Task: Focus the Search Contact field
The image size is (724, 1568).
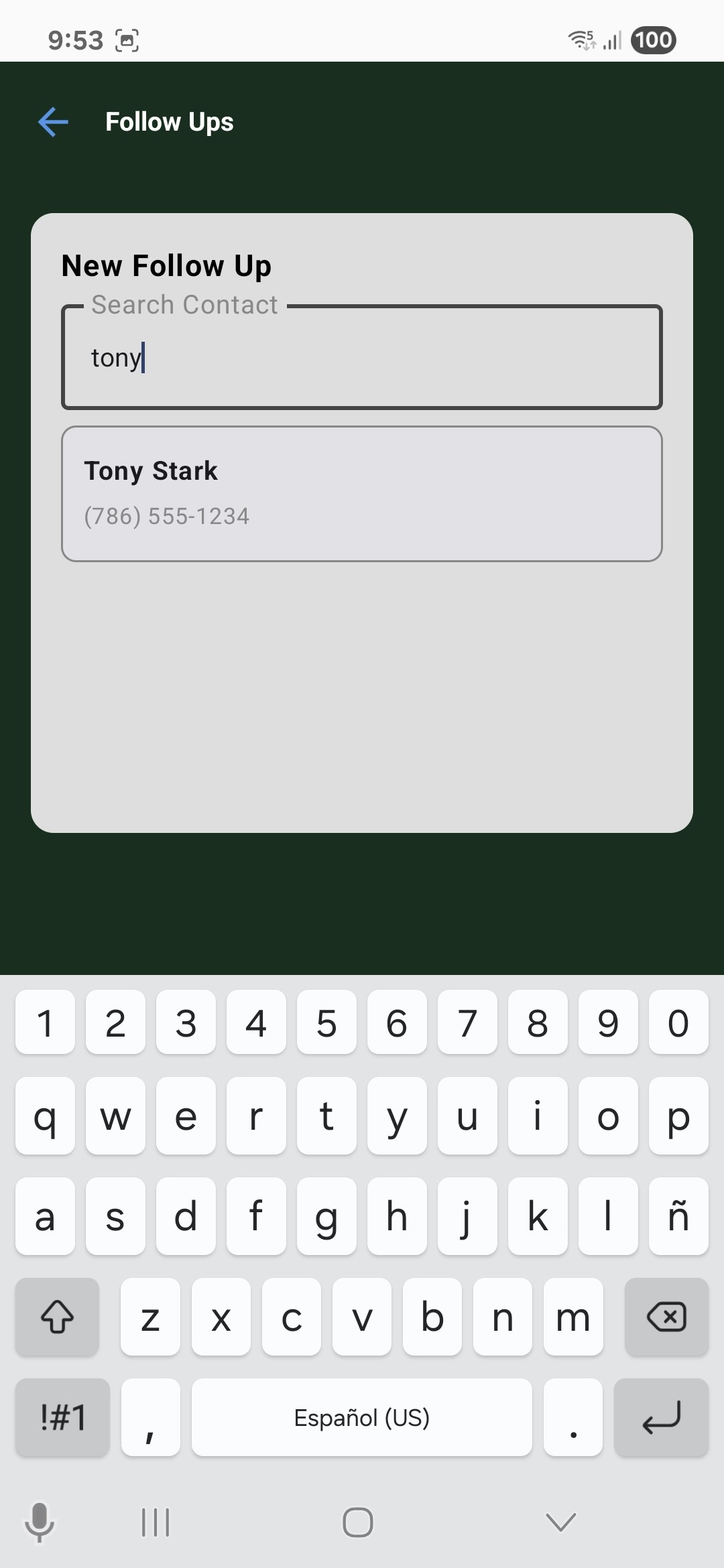Action: [x=362, y=357]
